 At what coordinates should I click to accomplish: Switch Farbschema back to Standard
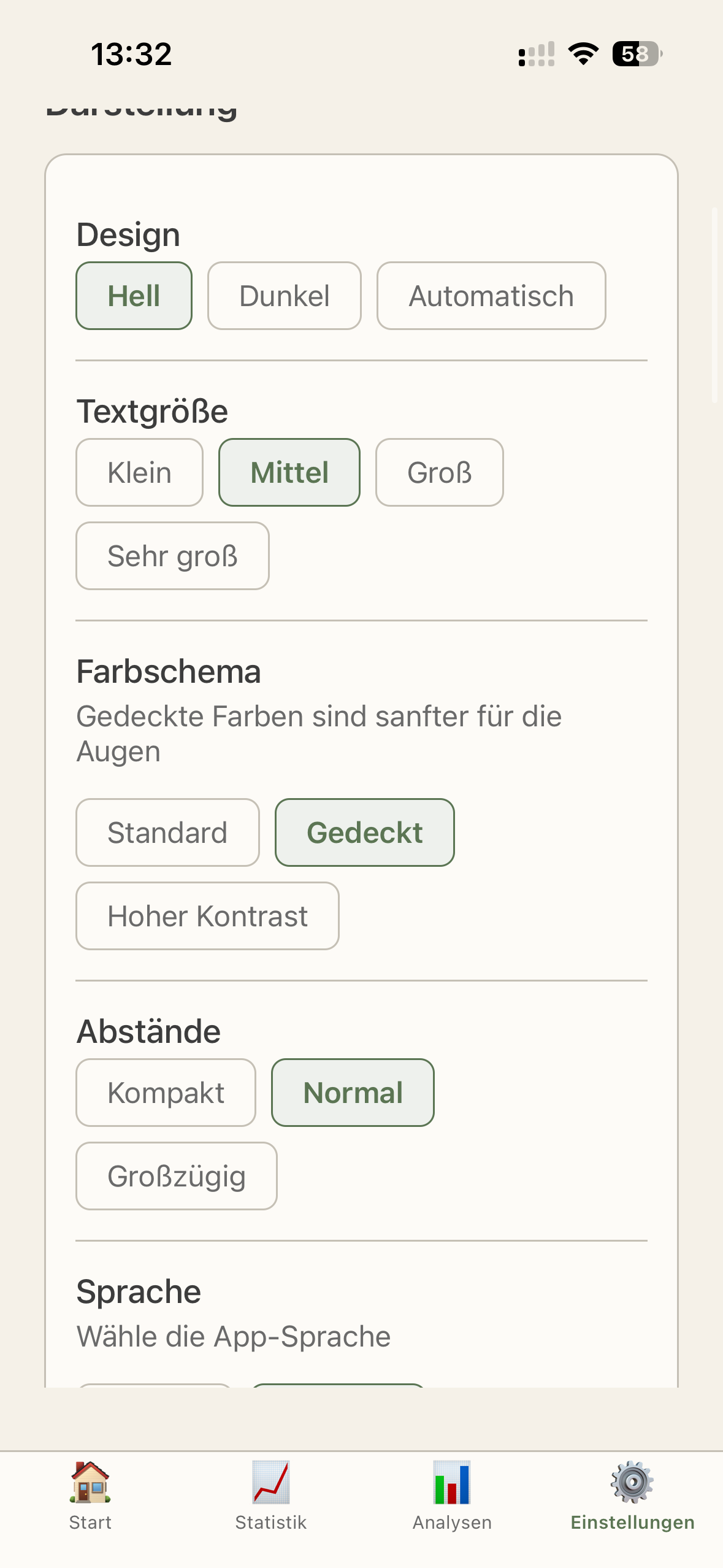coord(167,832)
